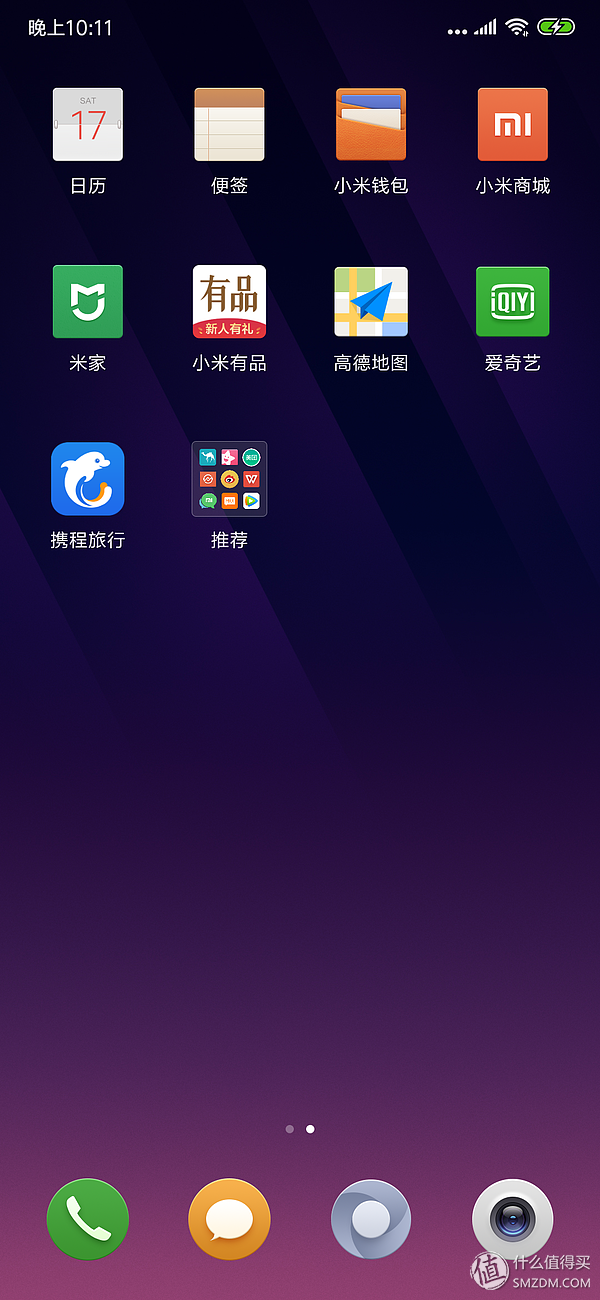Launch the 小米商城 store app
The width and height of the screenshot is (600, 1300).
(x=512, y=125)
